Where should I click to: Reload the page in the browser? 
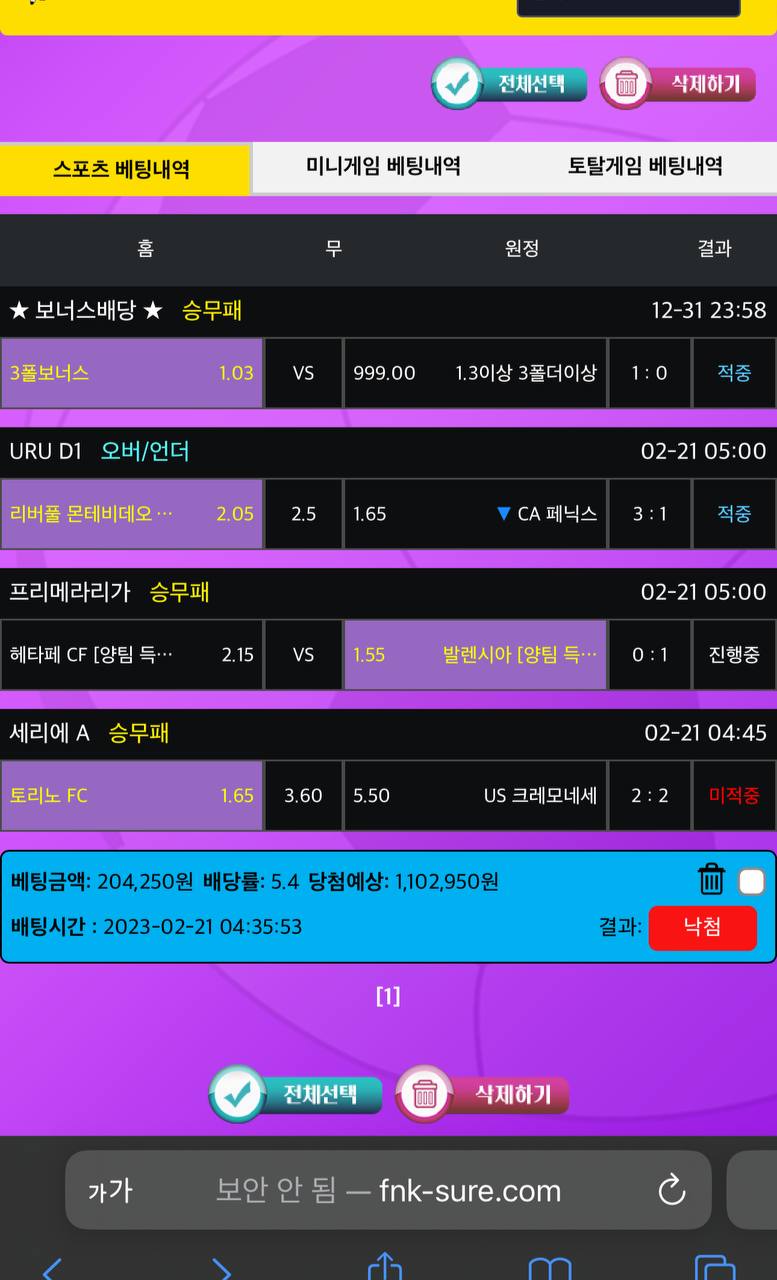pyautogui.click(x=671, y=1190)
